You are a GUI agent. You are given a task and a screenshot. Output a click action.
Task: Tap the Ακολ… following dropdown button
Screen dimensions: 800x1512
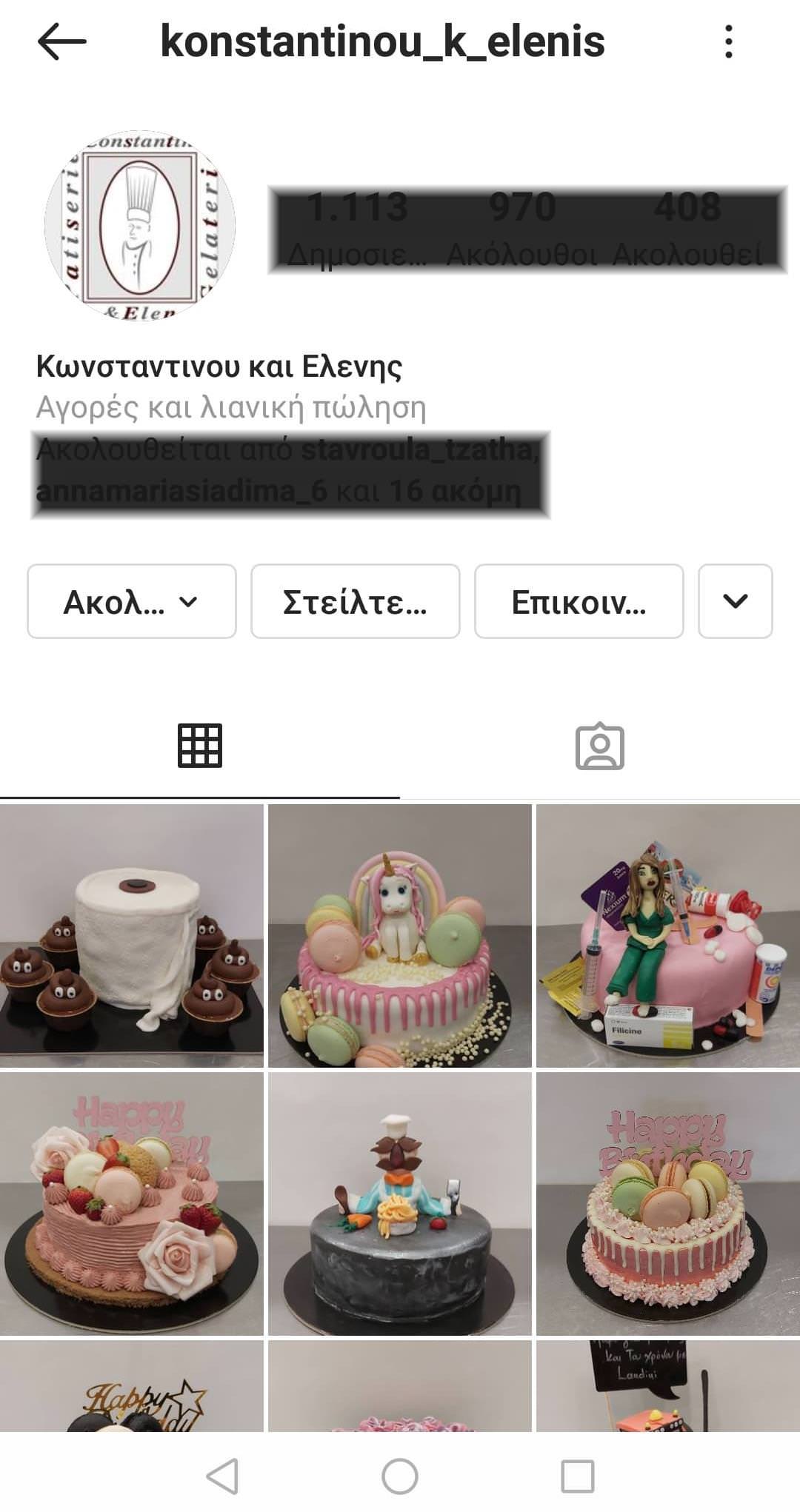tap(132, 601)
